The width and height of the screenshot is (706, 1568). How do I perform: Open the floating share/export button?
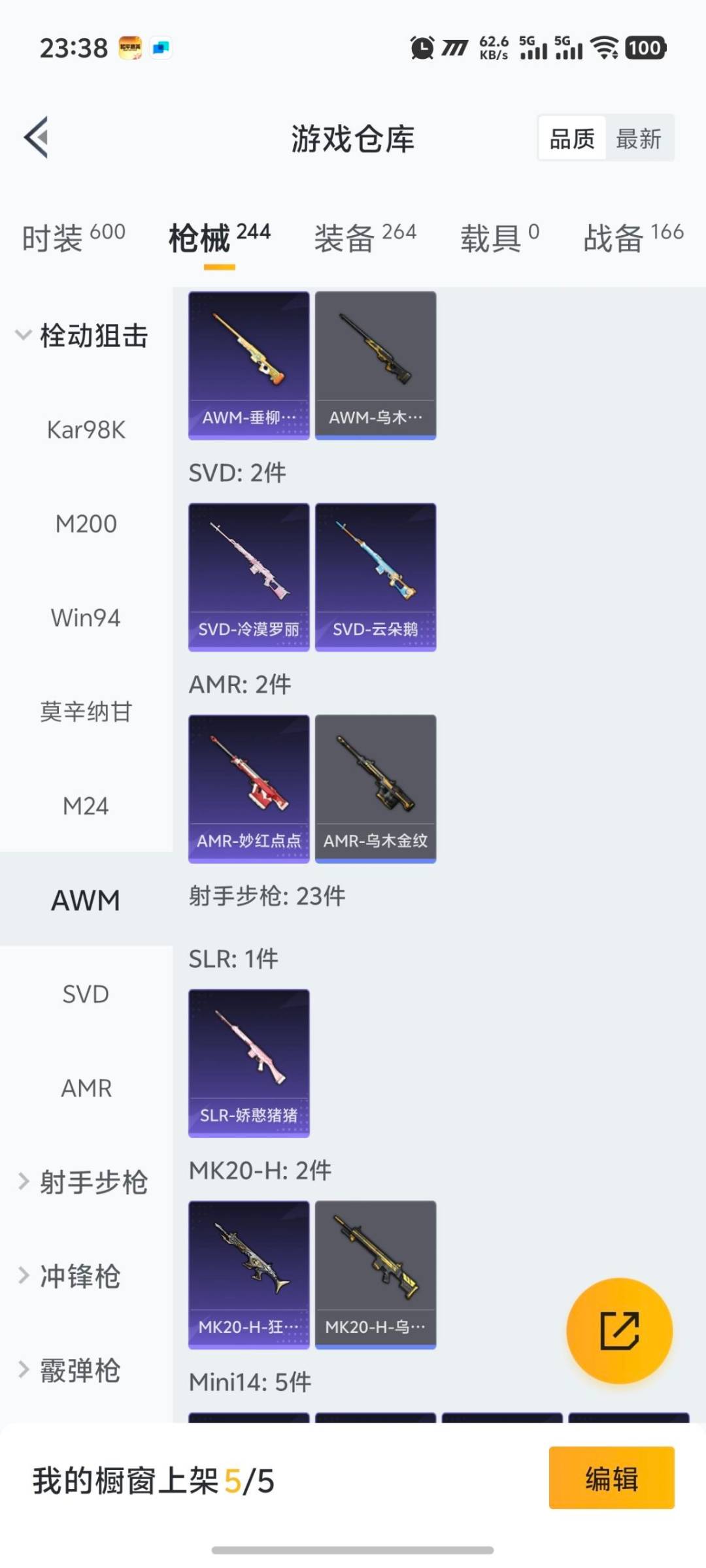620,1331
